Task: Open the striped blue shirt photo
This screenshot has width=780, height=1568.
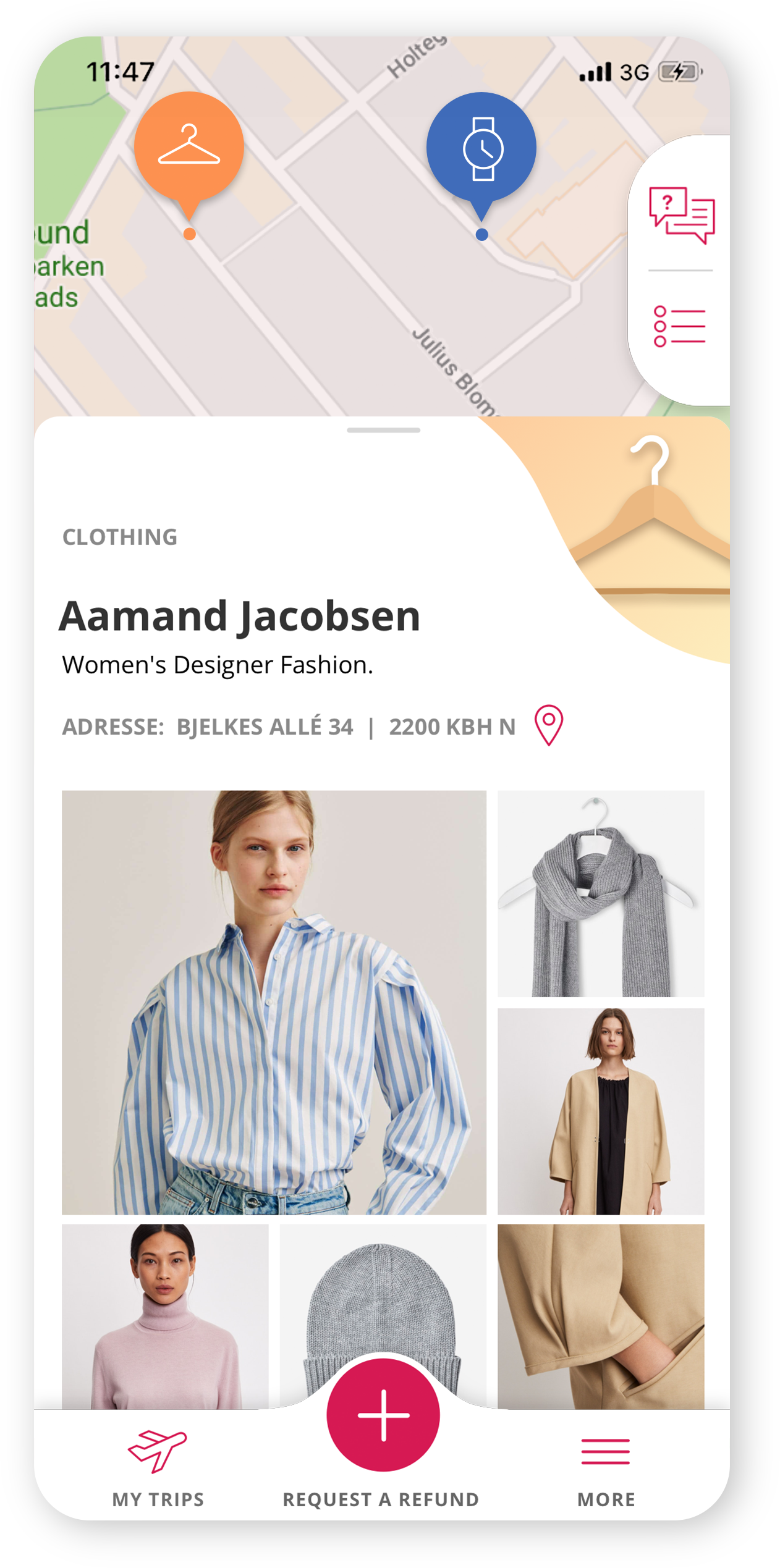Action: pos(274,1002)
